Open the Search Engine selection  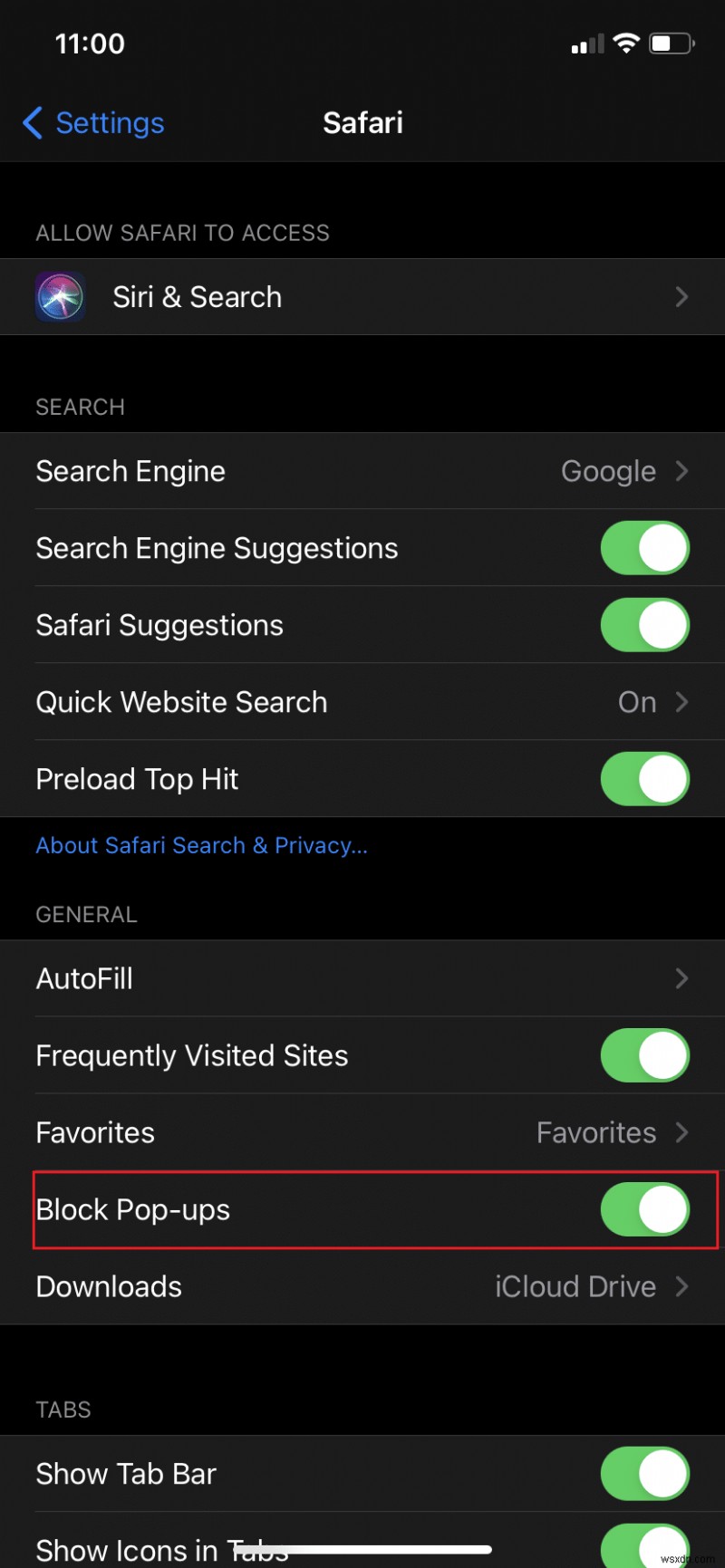click(362, 471)
